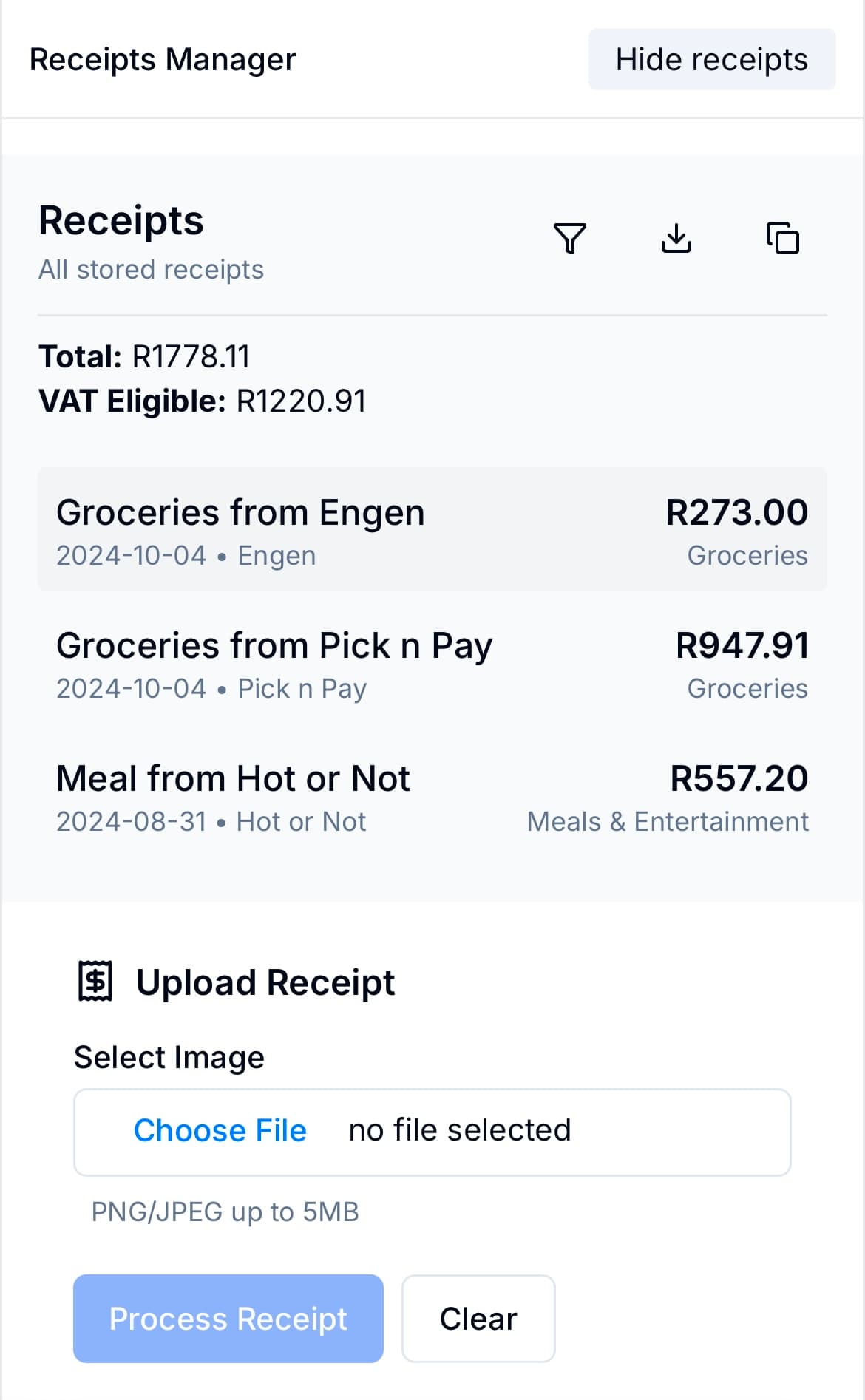Export receipts using the download arrow icon

pyautogui.click(x=676, y=238)
